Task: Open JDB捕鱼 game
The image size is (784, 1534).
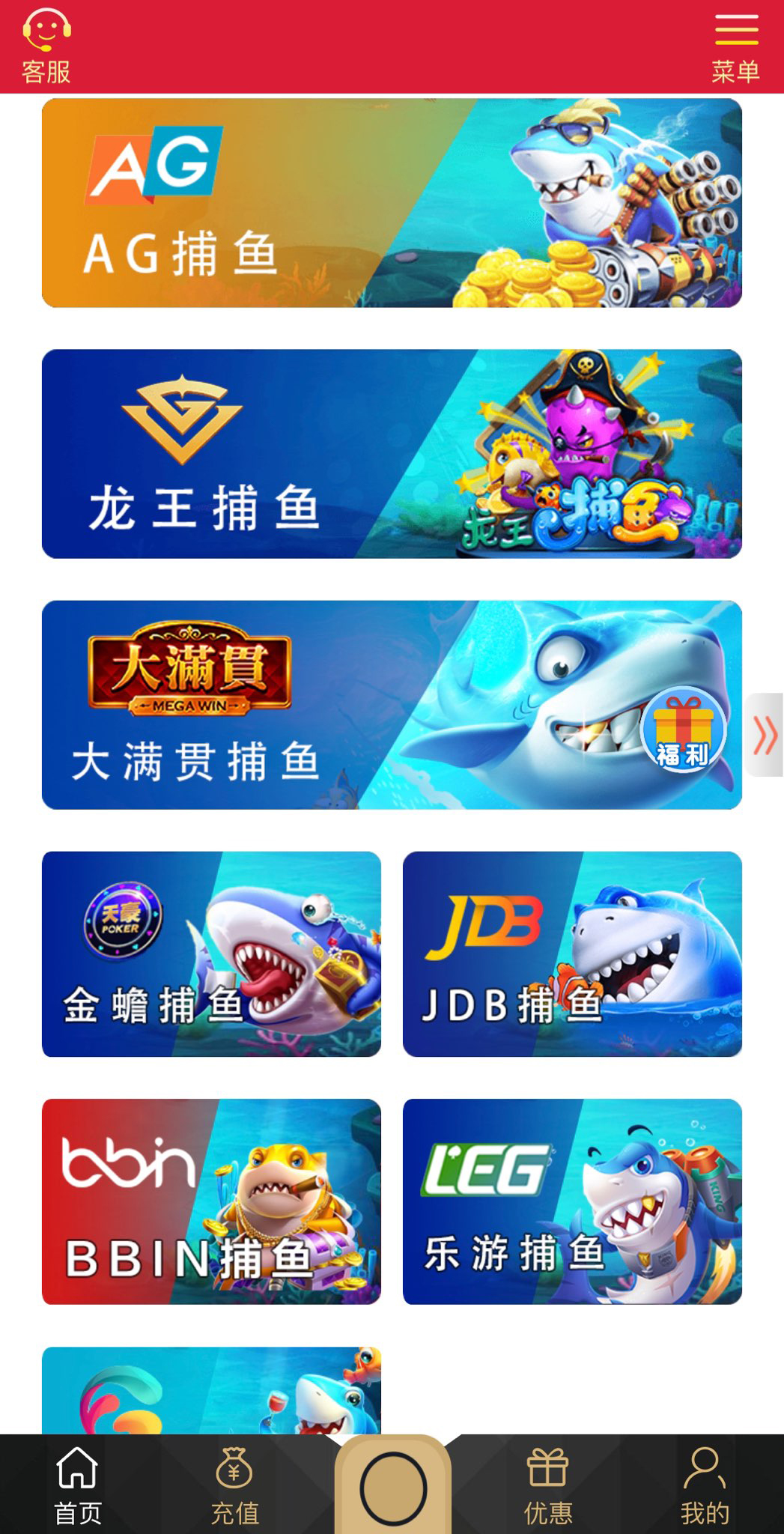Action: click(x=572, y=954)
